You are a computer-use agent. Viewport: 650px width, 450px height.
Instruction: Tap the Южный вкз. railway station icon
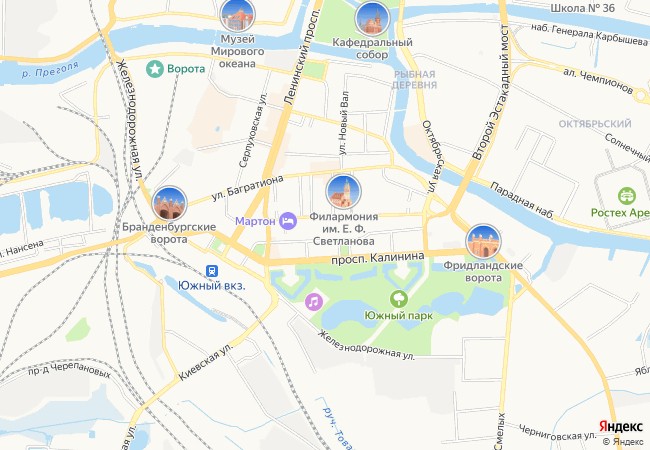212,271
